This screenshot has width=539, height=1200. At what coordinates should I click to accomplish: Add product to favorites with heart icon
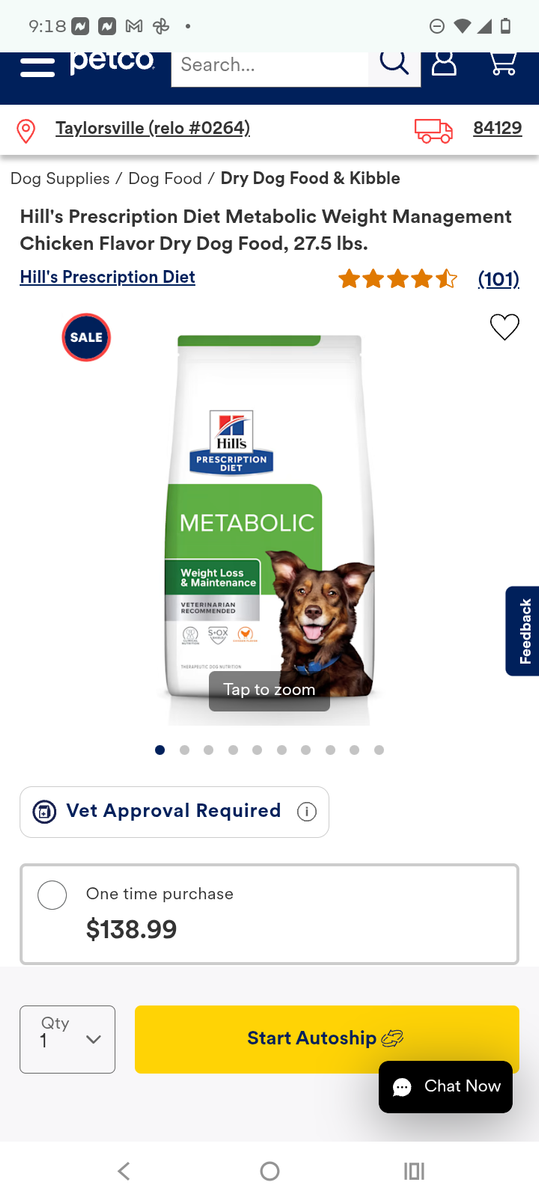coord(505,327)
